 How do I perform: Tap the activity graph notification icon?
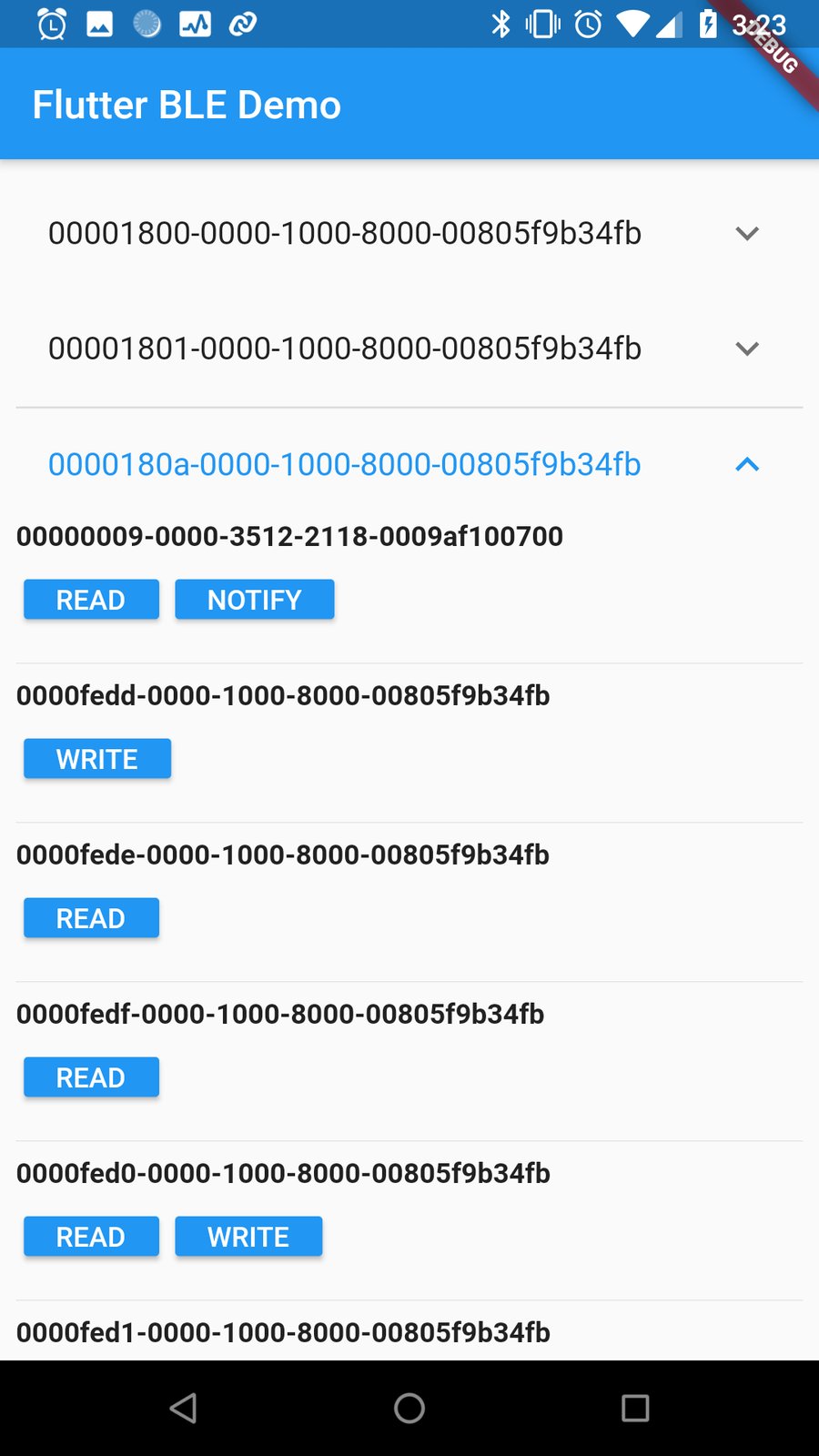coord(194,24)
